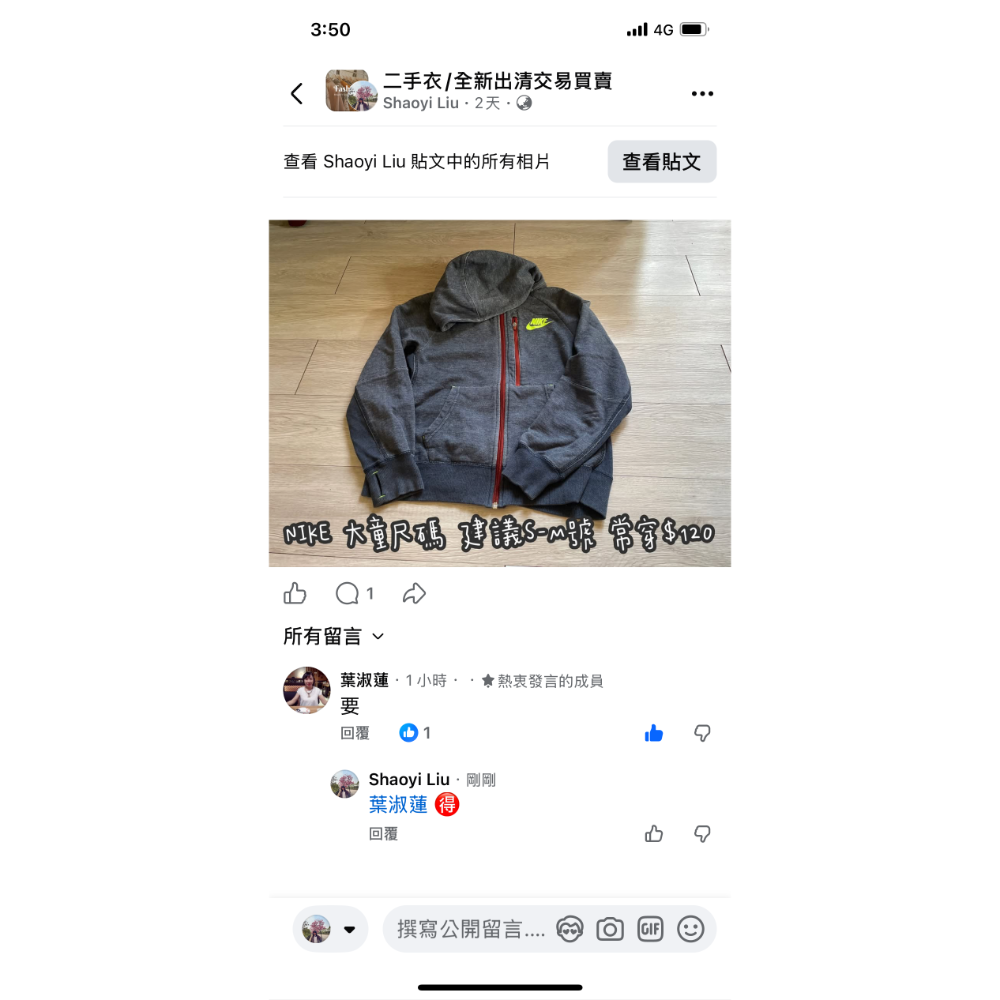The width and height of the screenshot is (1000, 1000).
Task: Open the NIKE hoodie photo
Action: pyautogui.click(x=499, y=393)
